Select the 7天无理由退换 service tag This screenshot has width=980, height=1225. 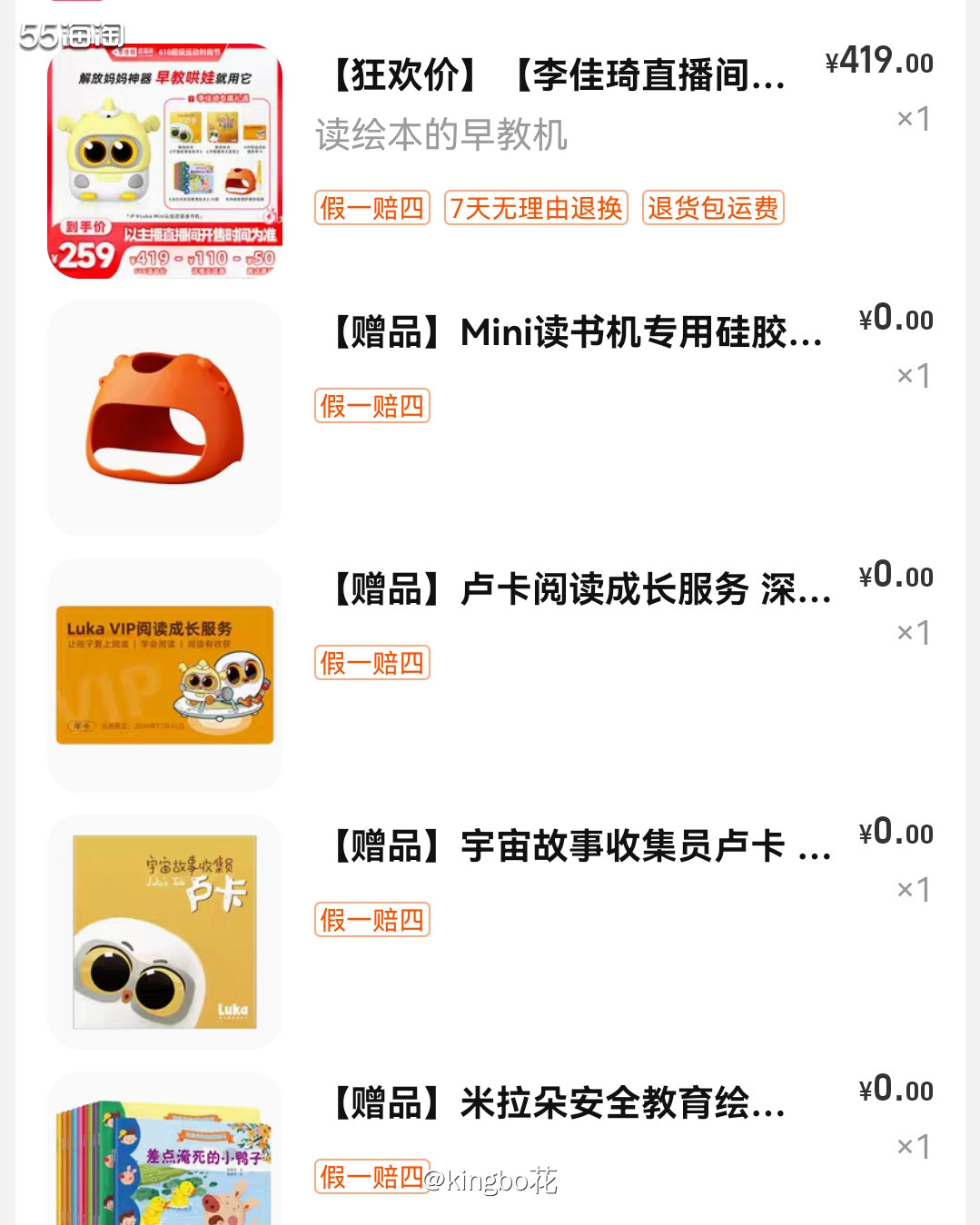535,208
